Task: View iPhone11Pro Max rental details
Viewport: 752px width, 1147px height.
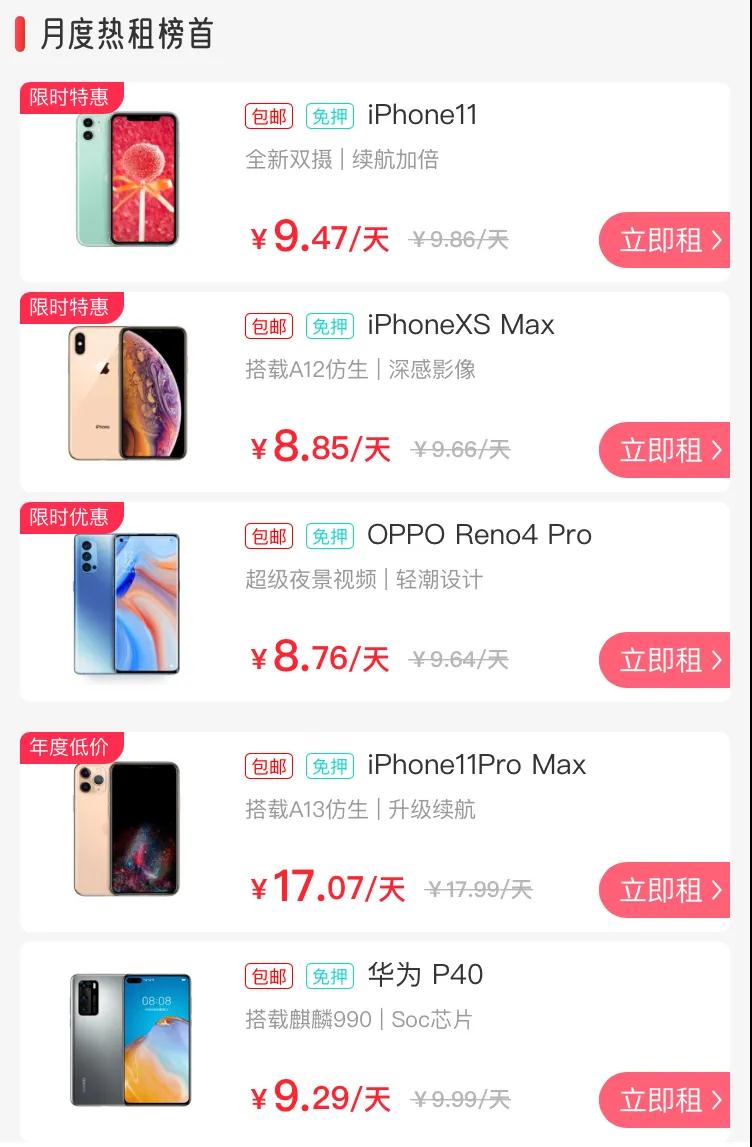Action: click(x=476, y=765)
